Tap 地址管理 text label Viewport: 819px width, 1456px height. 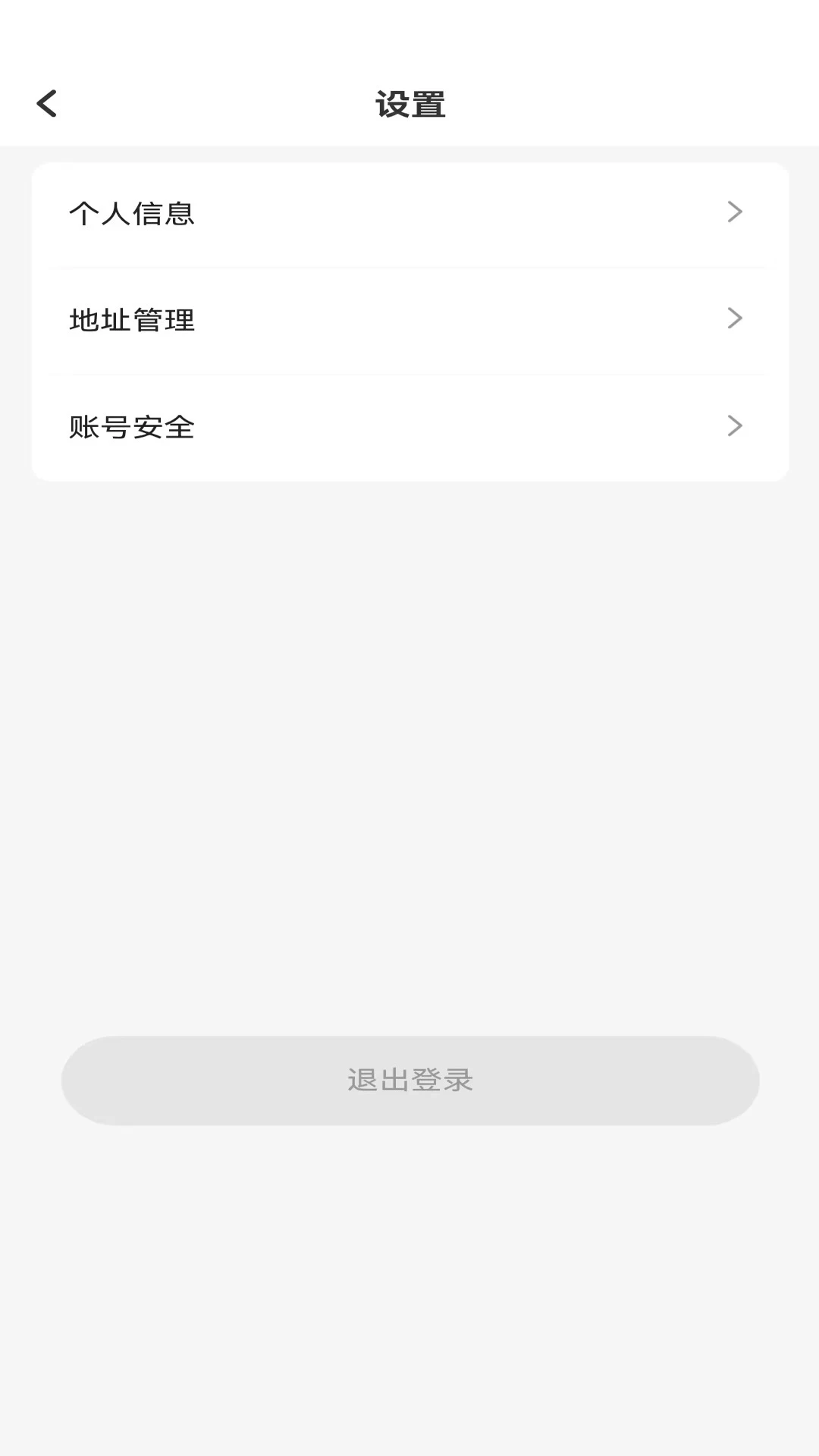[131, 320]
